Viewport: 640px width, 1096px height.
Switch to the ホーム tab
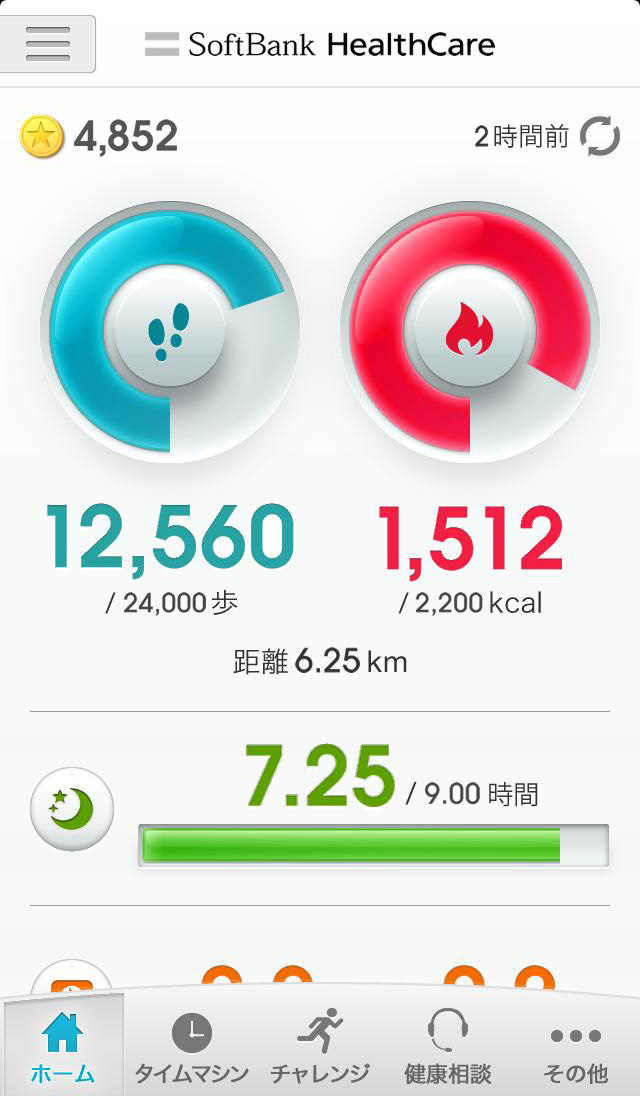63,1046
